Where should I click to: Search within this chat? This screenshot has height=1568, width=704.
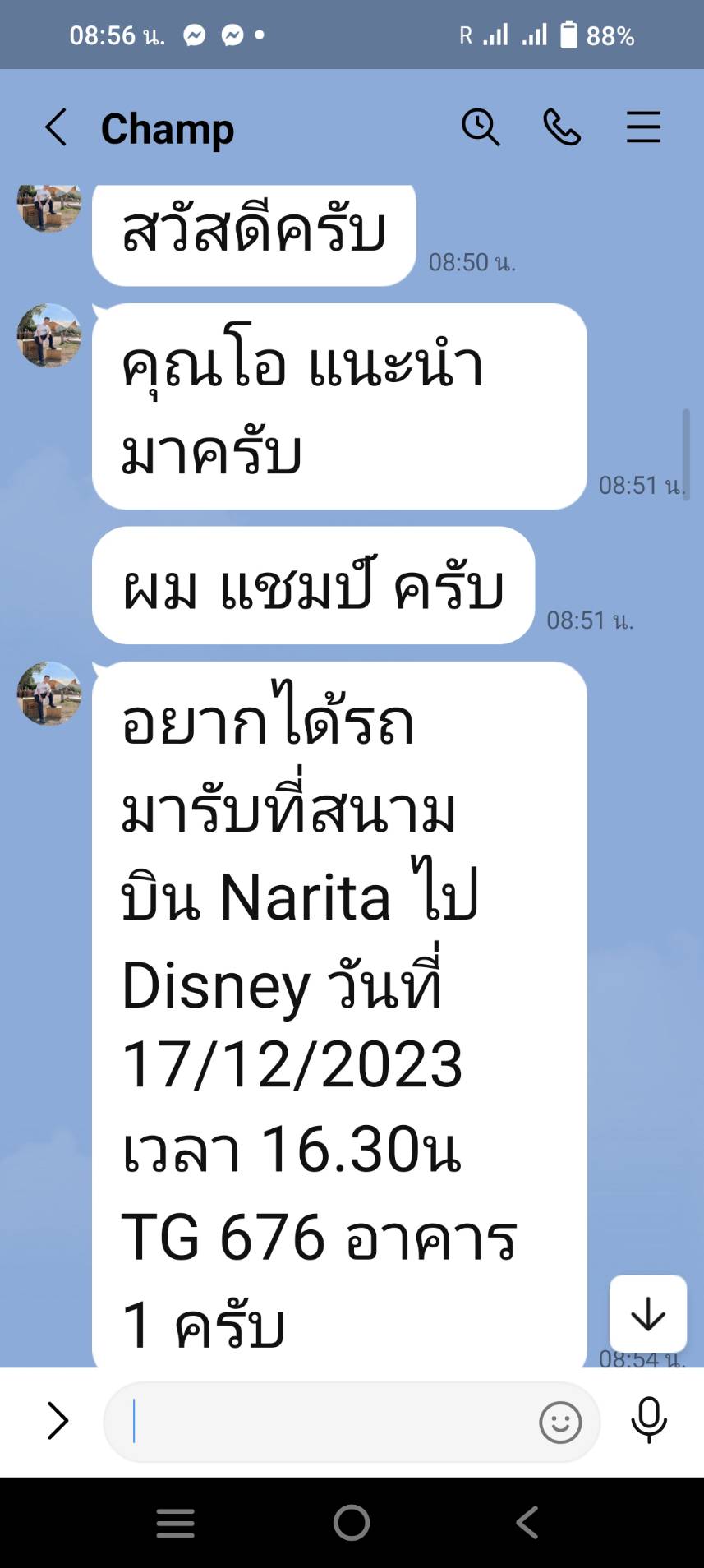point(481,127)
